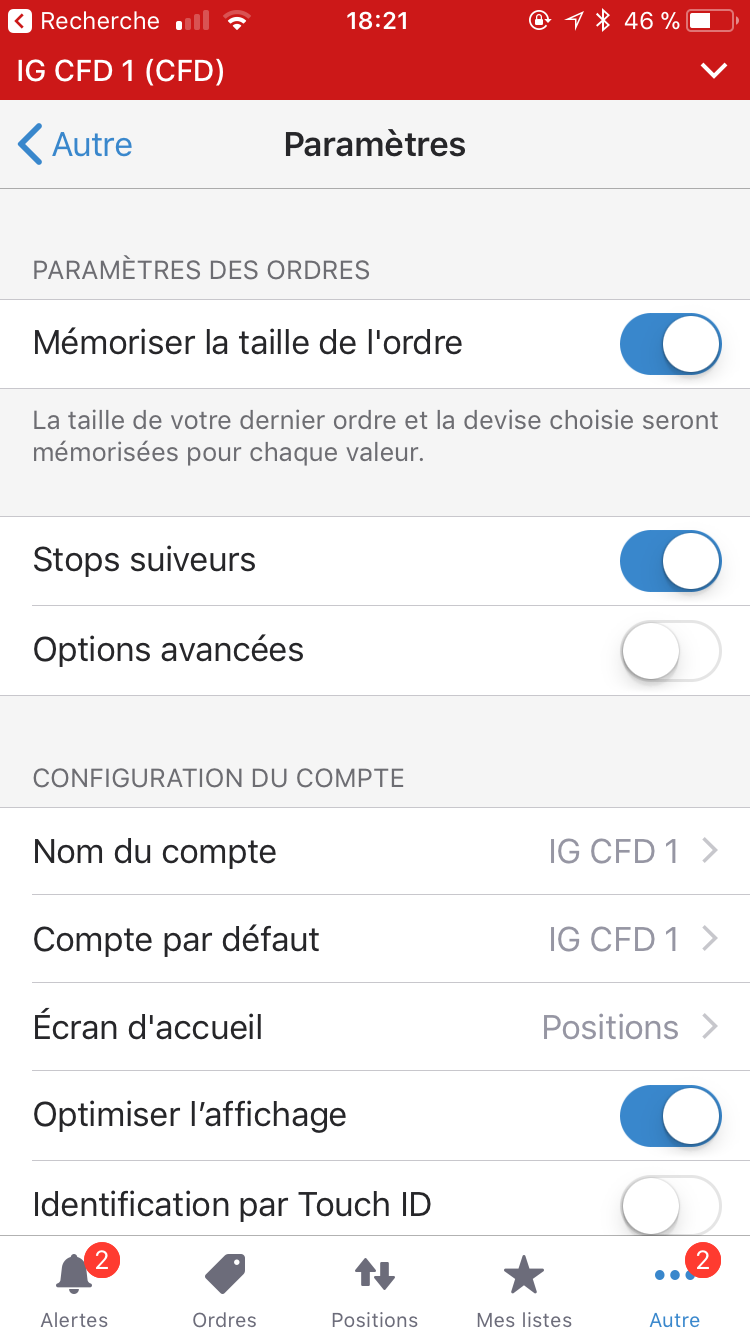The width and height of the screenshot is (750, 1334).
Task: Enable Options avancées
Action: click(x=670, y=651)
